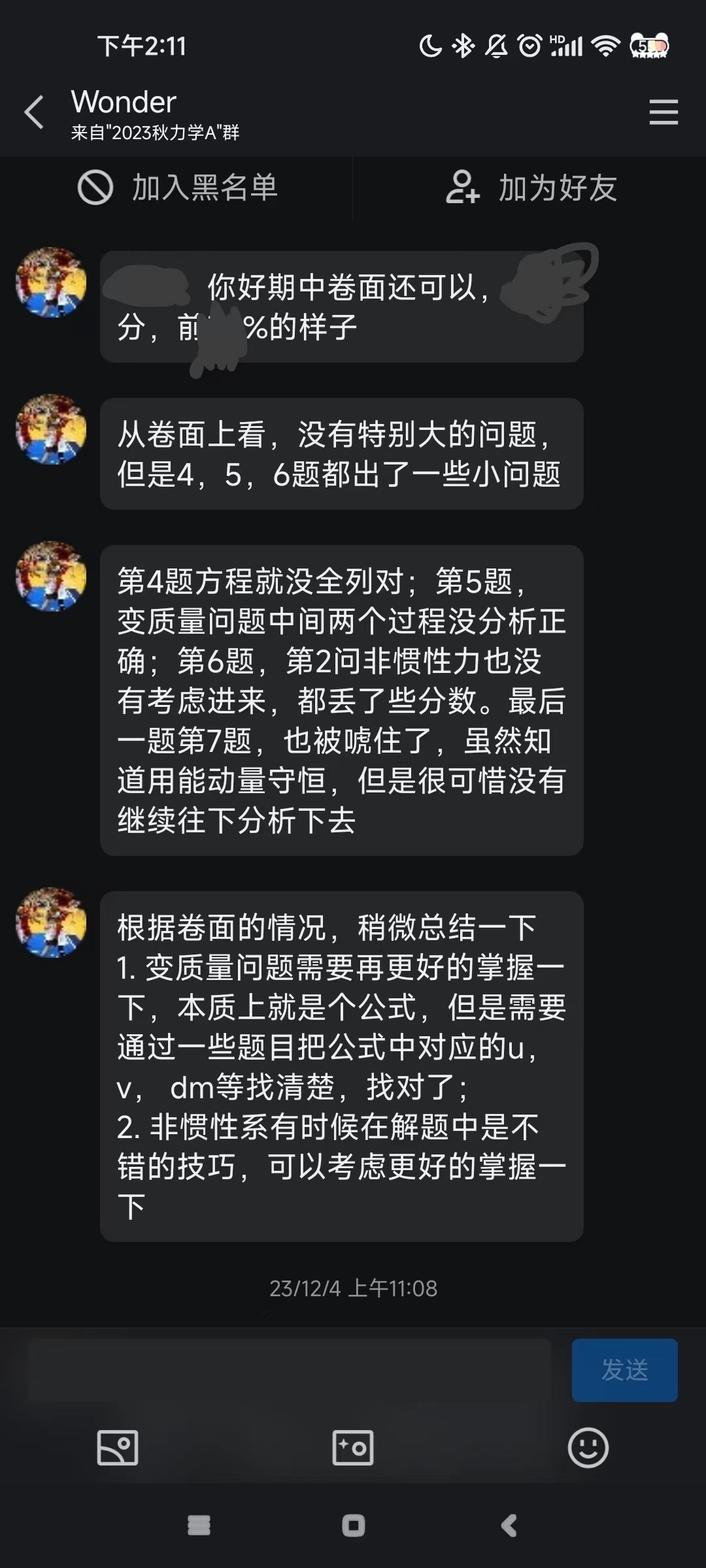Focus the message input field
The height and width of the screenshot is (1568, 706).
coord(291,1370)
